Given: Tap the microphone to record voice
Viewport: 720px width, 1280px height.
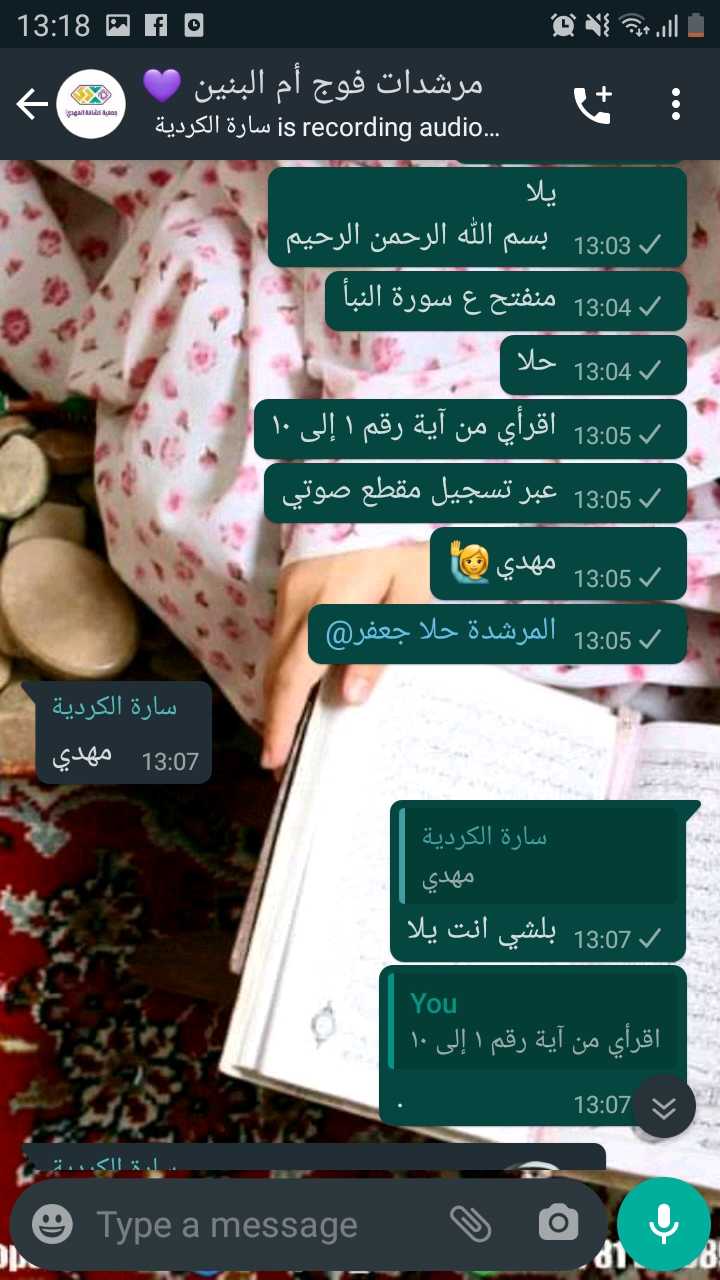Looking at the screenshot, I should (663, 1224).
